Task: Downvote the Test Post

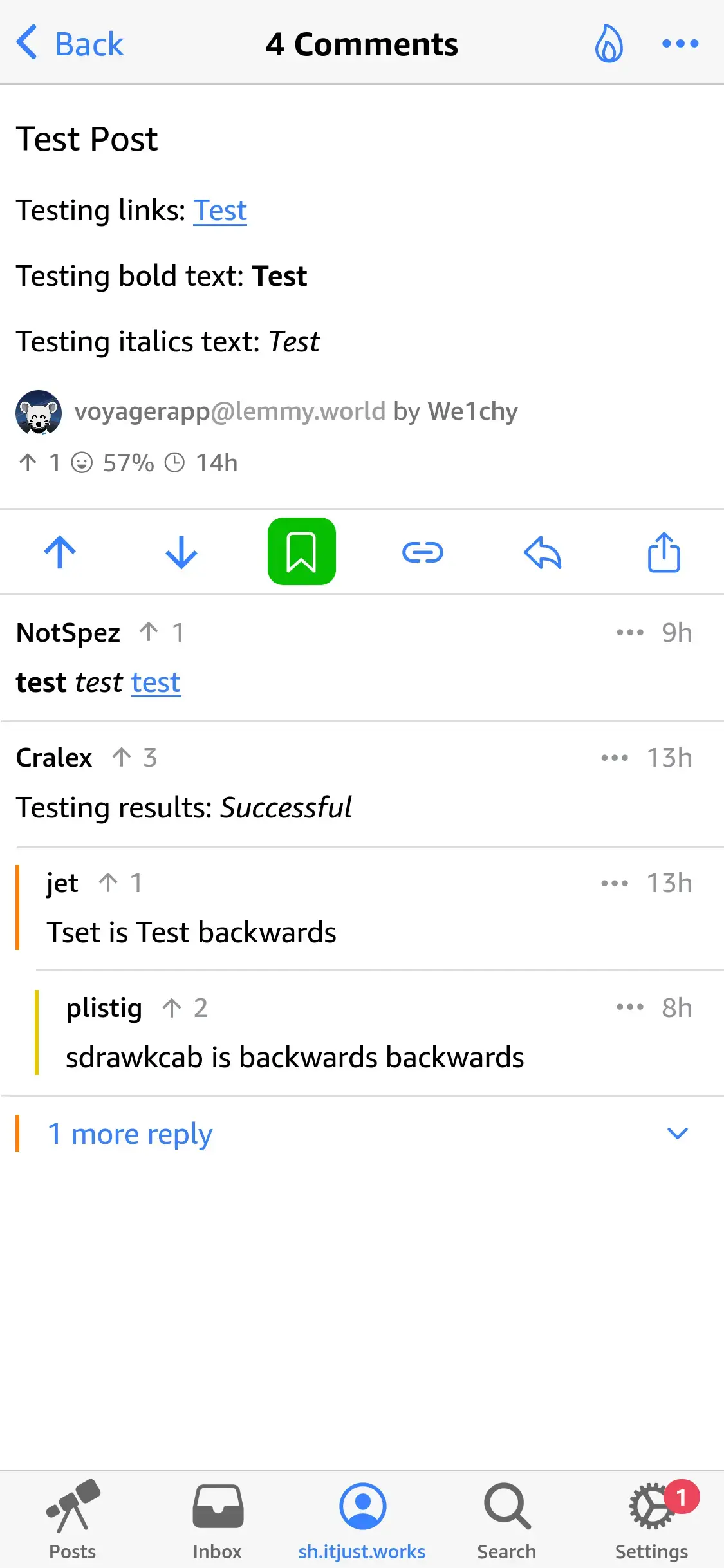Action: (181, 552)
